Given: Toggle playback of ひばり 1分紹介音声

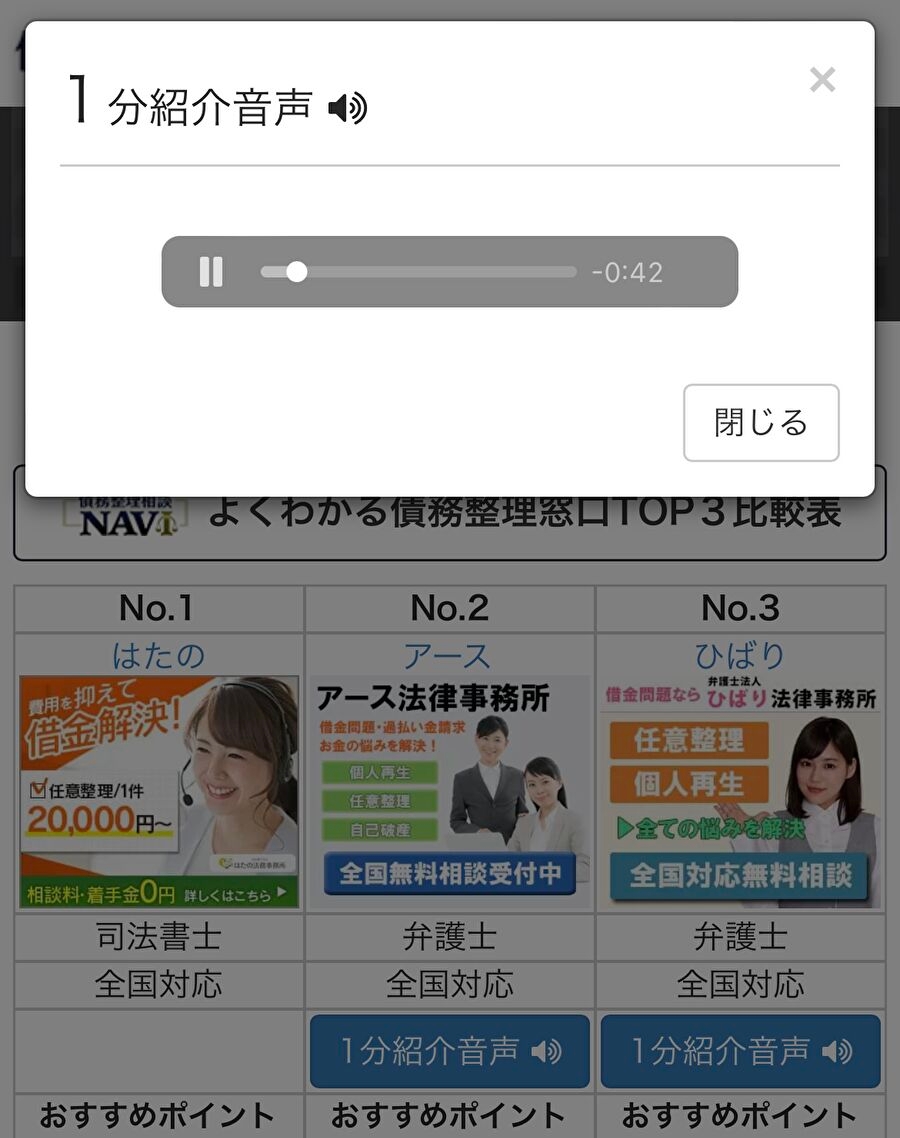Looking at the screenshot, I should [740, 1052].
